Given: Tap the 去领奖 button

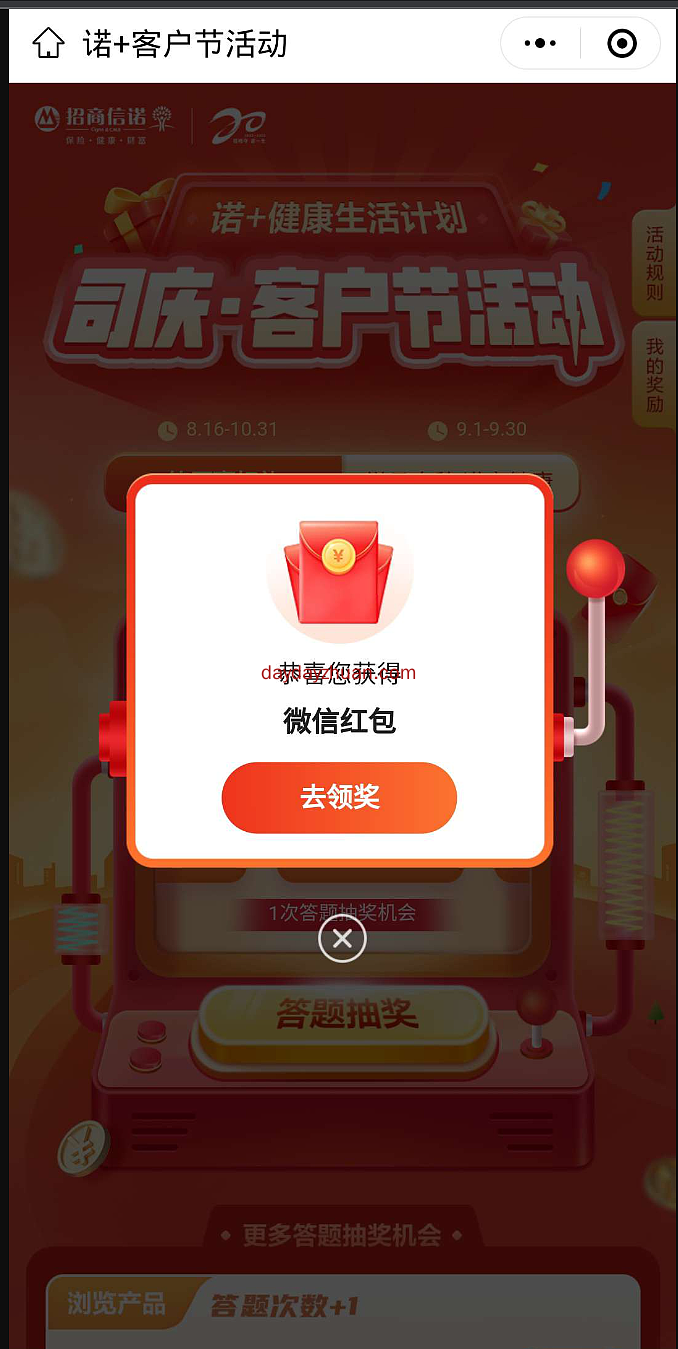Looking at the screenshot, I should [x=339, y=797].
